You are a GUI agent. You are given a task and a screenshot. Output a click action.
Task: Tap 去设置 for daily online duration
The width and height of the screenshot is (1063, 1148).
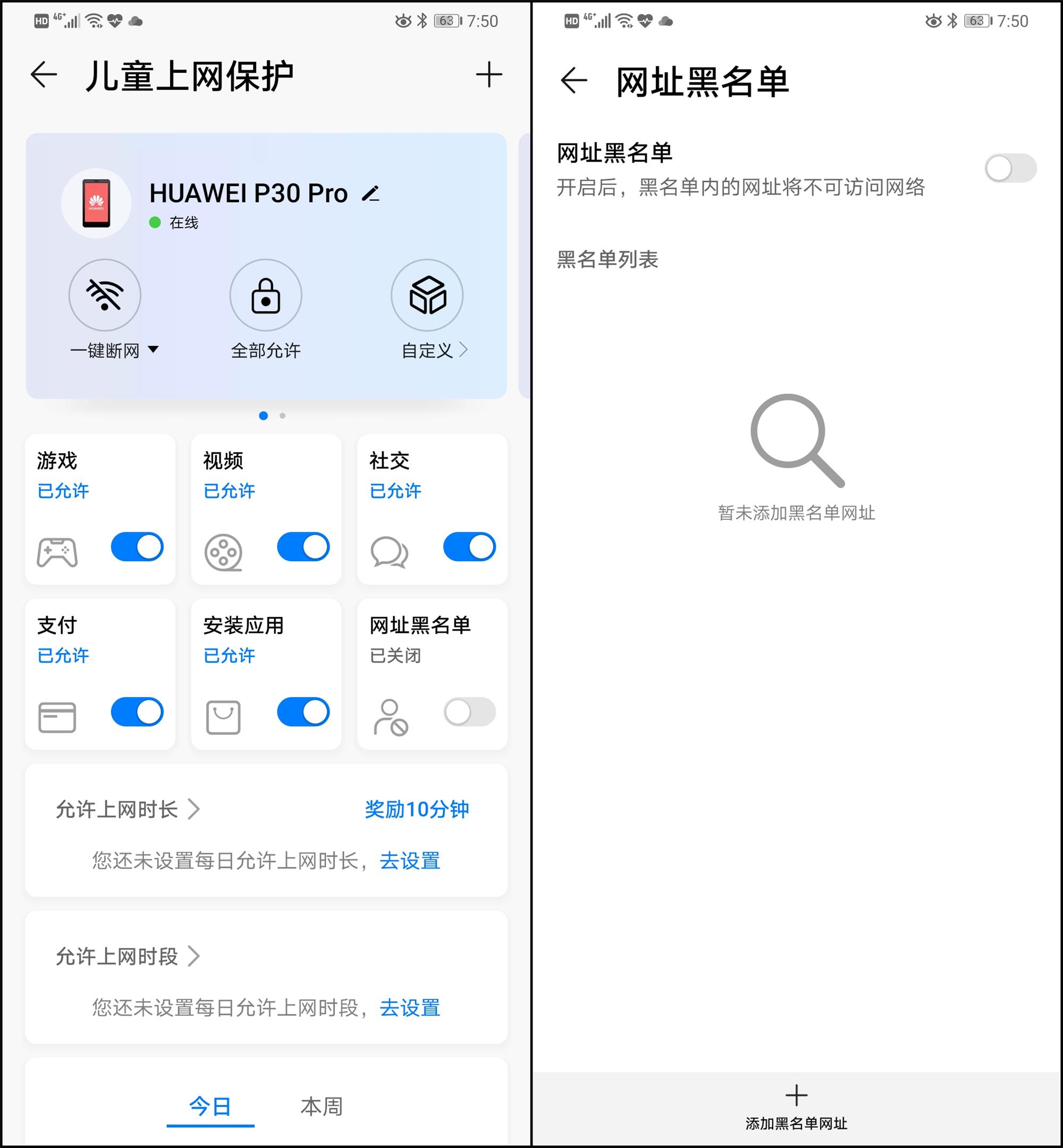410,861
